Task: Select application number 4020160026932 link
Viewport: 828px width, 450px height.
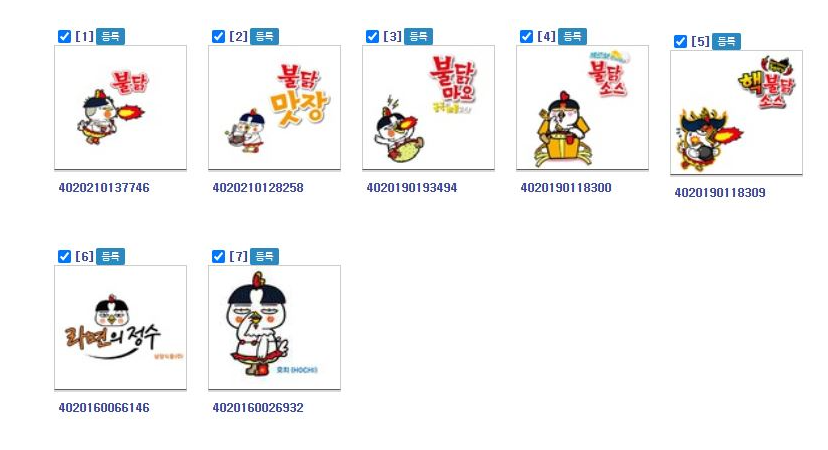Action: click(x=257, y=408)
